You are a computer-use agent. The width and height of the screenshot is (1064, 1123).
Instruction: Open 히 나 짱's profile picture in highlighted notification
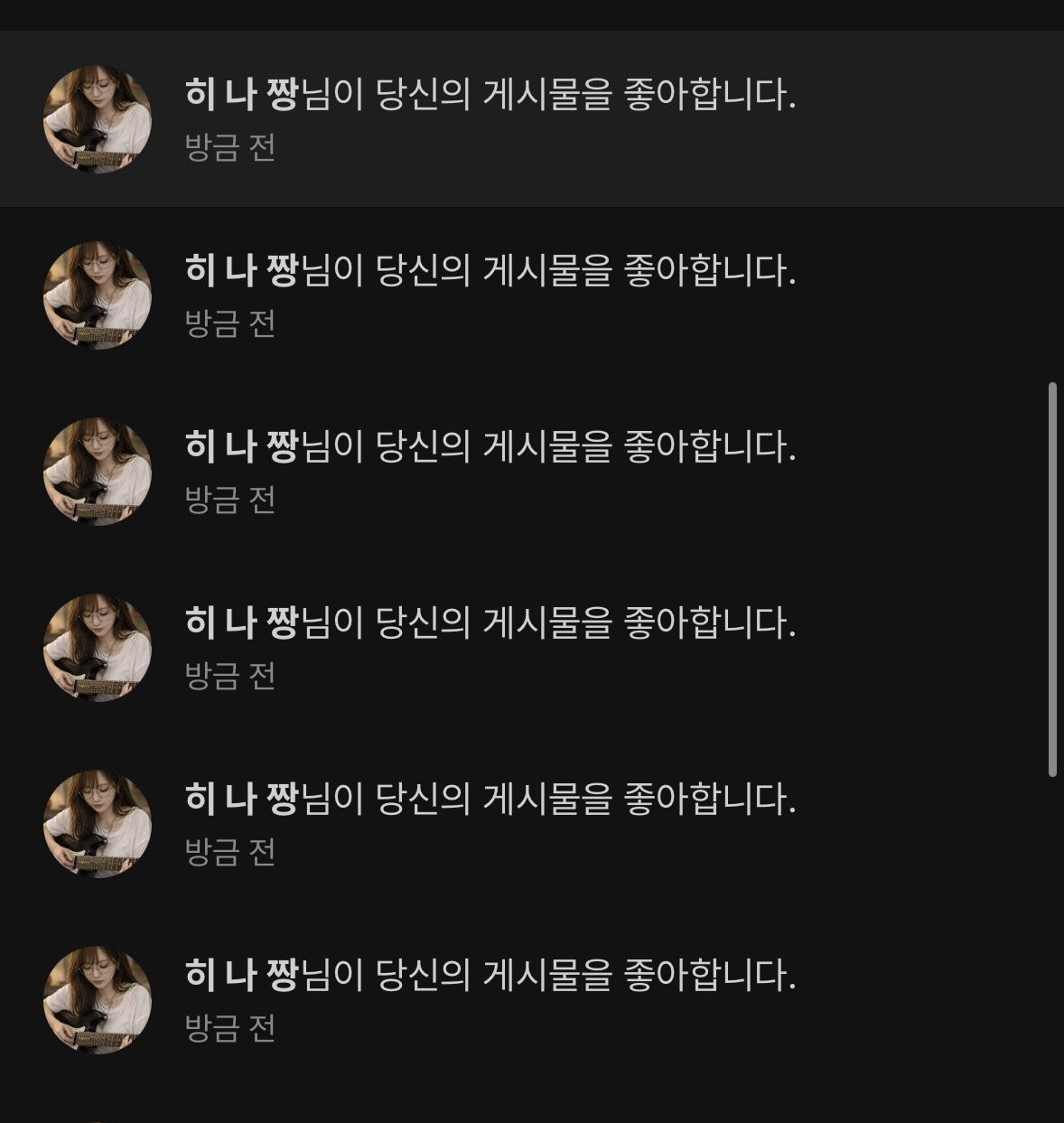click(98, 119)
